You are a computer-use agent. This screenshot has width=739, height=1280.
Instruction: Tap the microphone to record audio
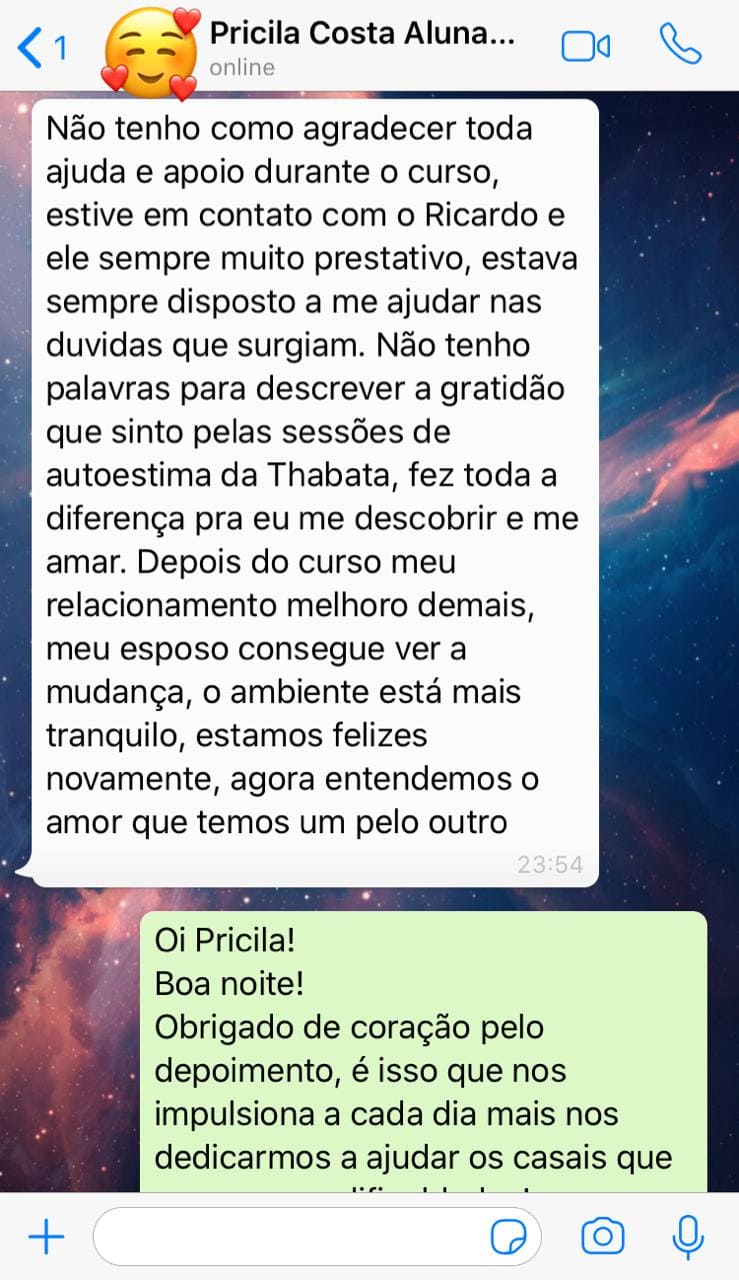point(687,1238)
